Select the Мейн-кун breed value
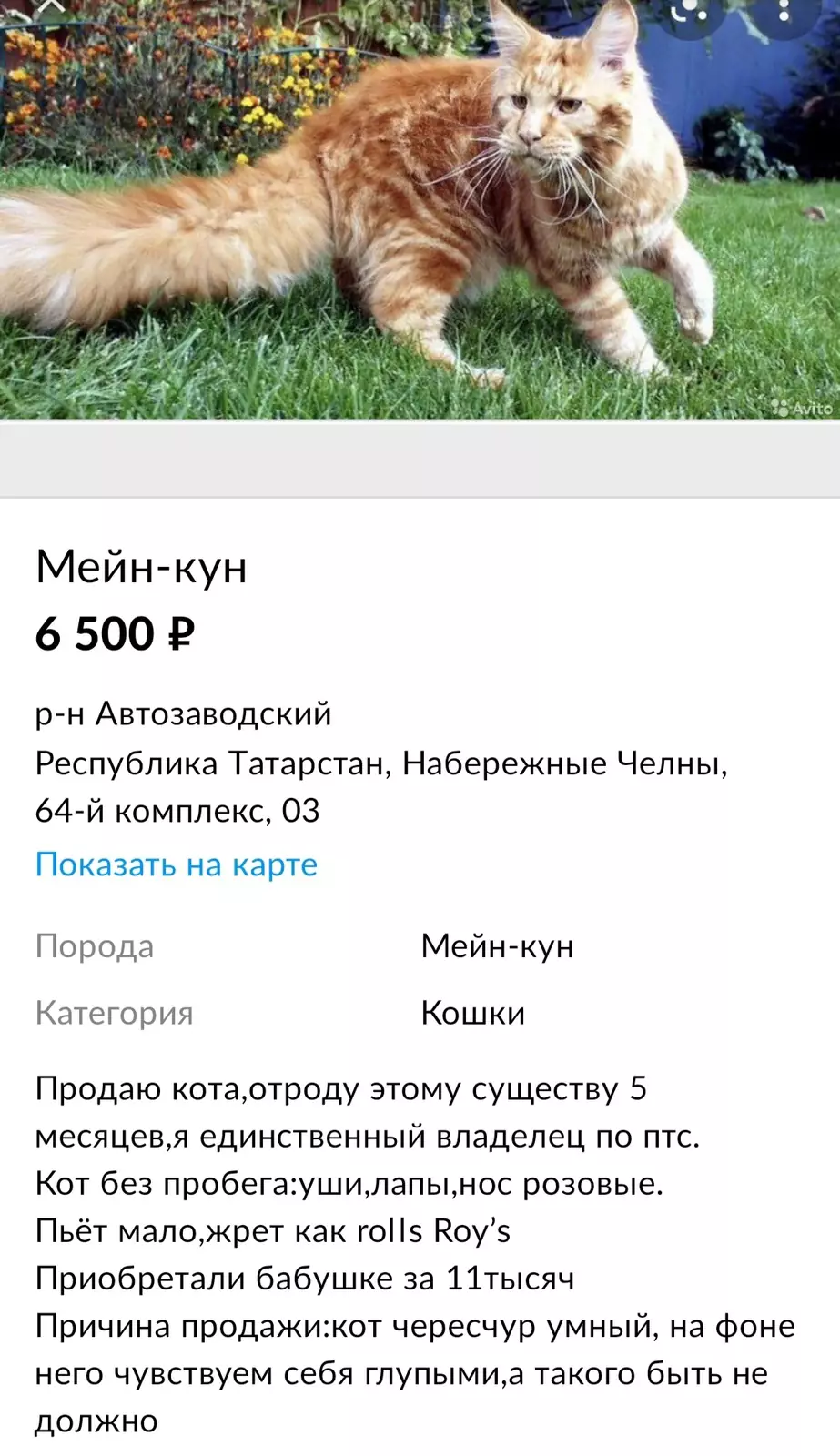Screen dimensions: 840x1456 tap(497, 946)
